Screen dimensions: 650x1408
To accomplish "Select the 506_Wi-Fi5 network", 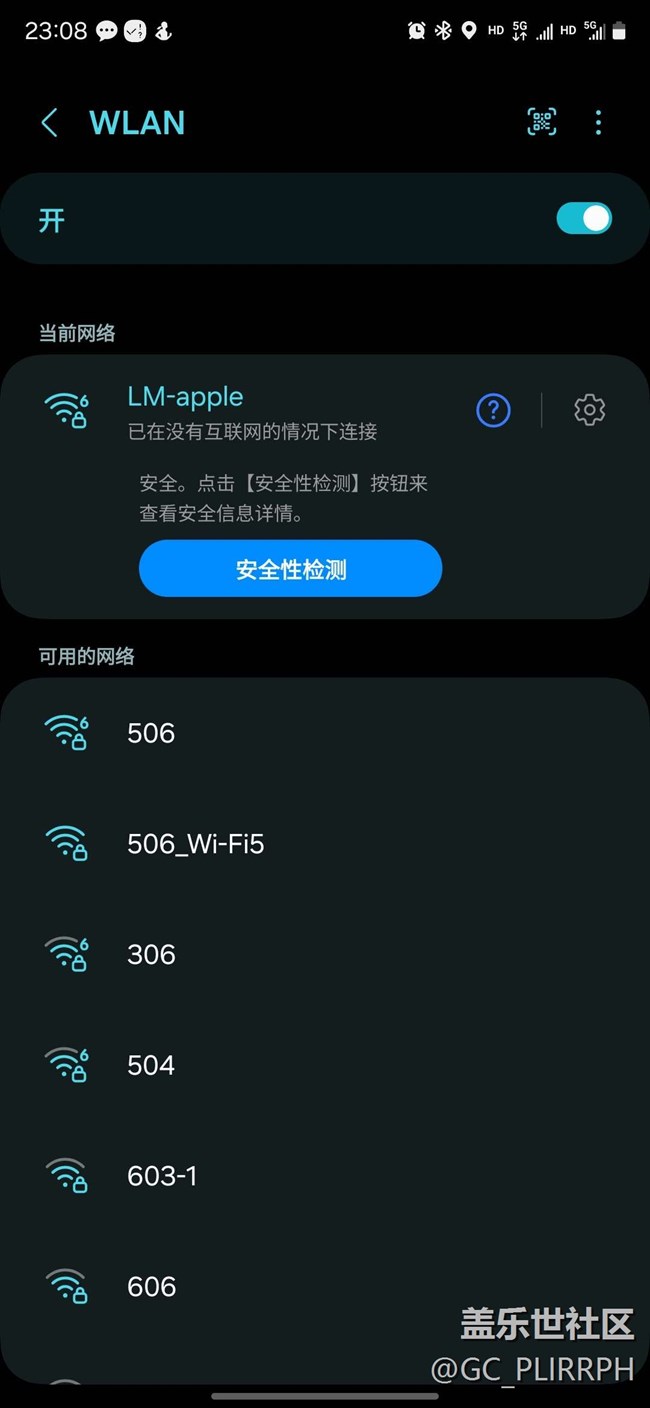I will (x=325, y=844).
